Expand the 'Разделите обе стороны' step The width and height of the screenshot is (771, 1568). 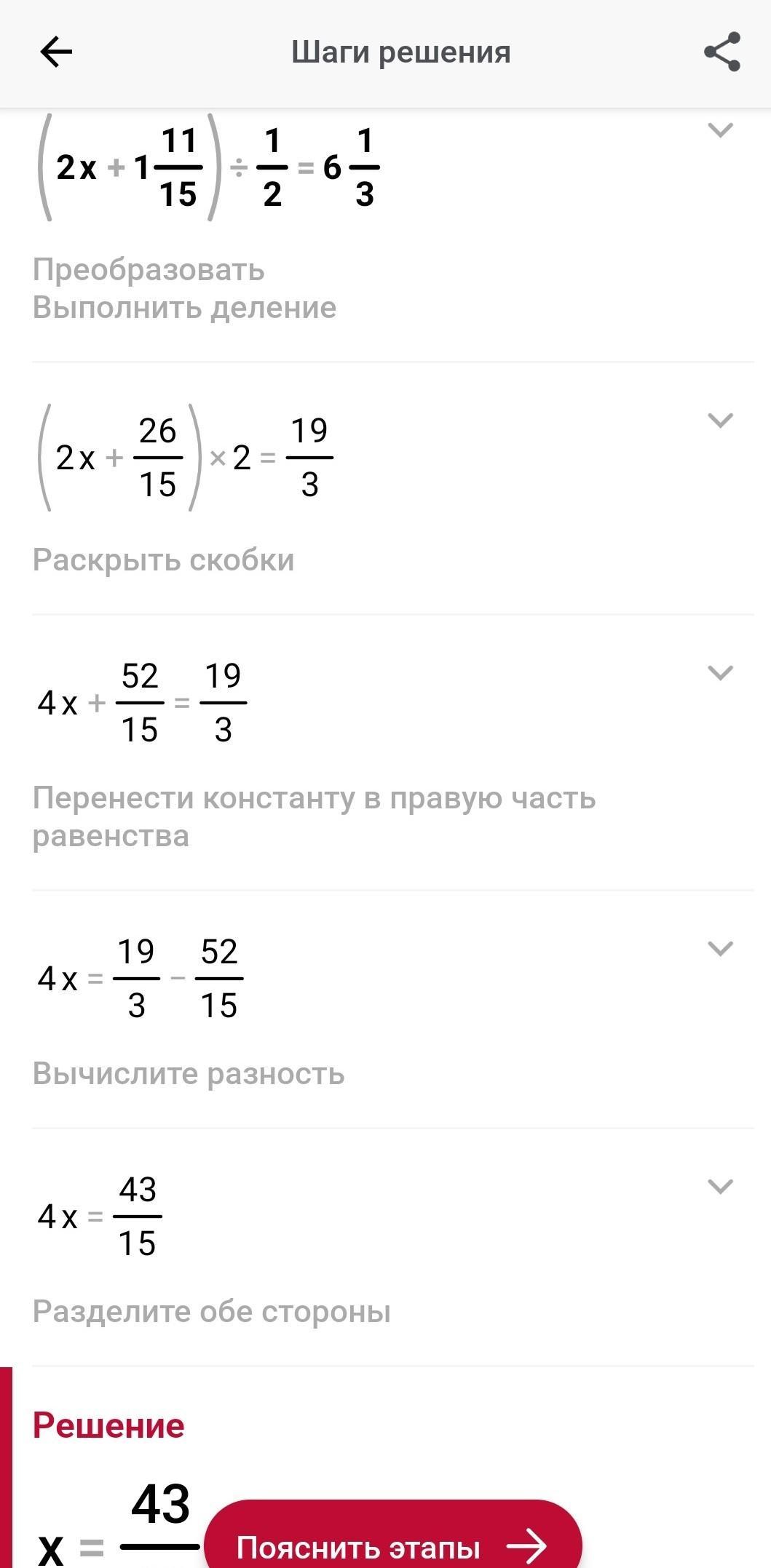tap(720, 1187)
